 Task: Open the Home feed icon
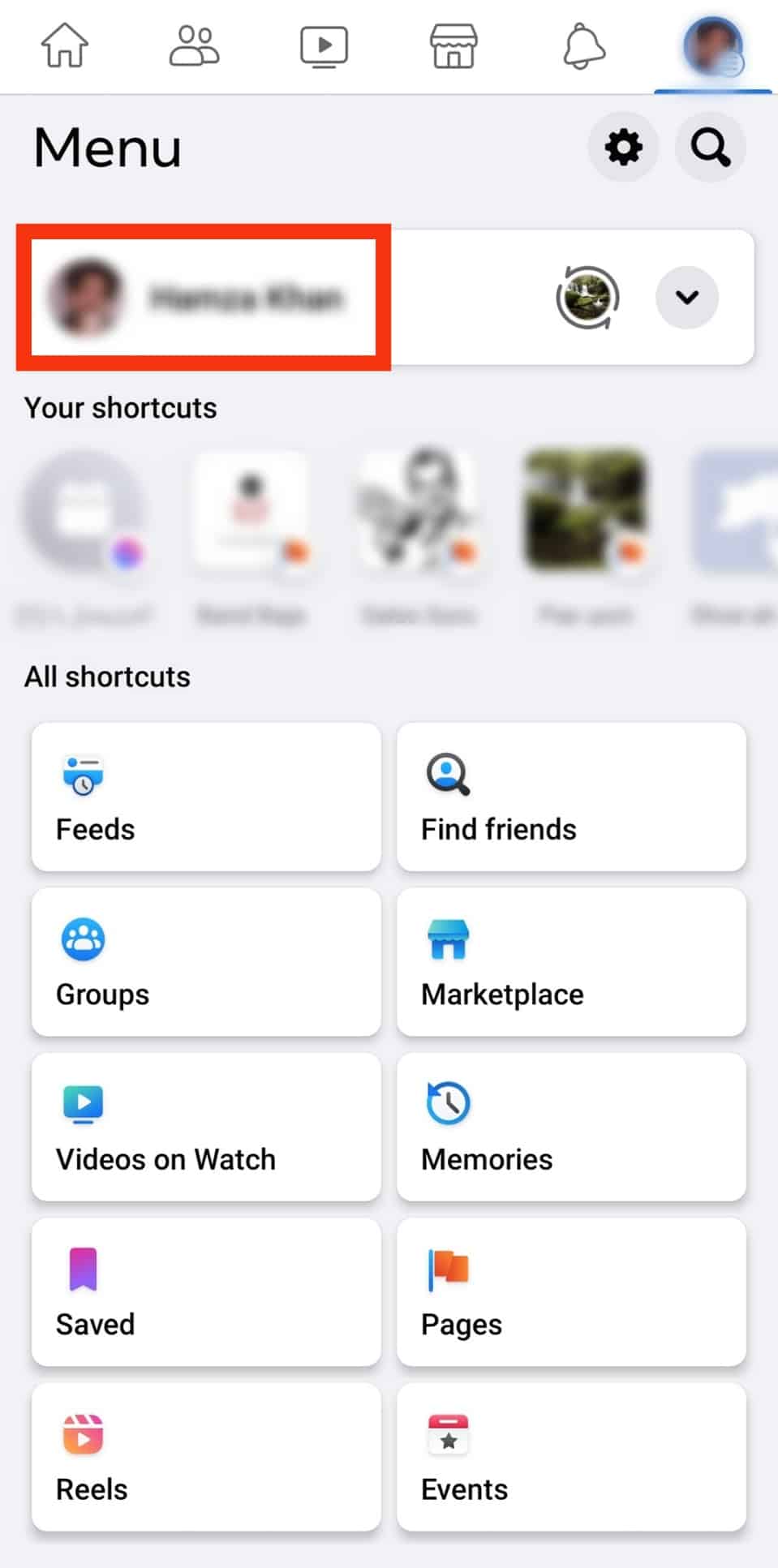tap(65, 46)
